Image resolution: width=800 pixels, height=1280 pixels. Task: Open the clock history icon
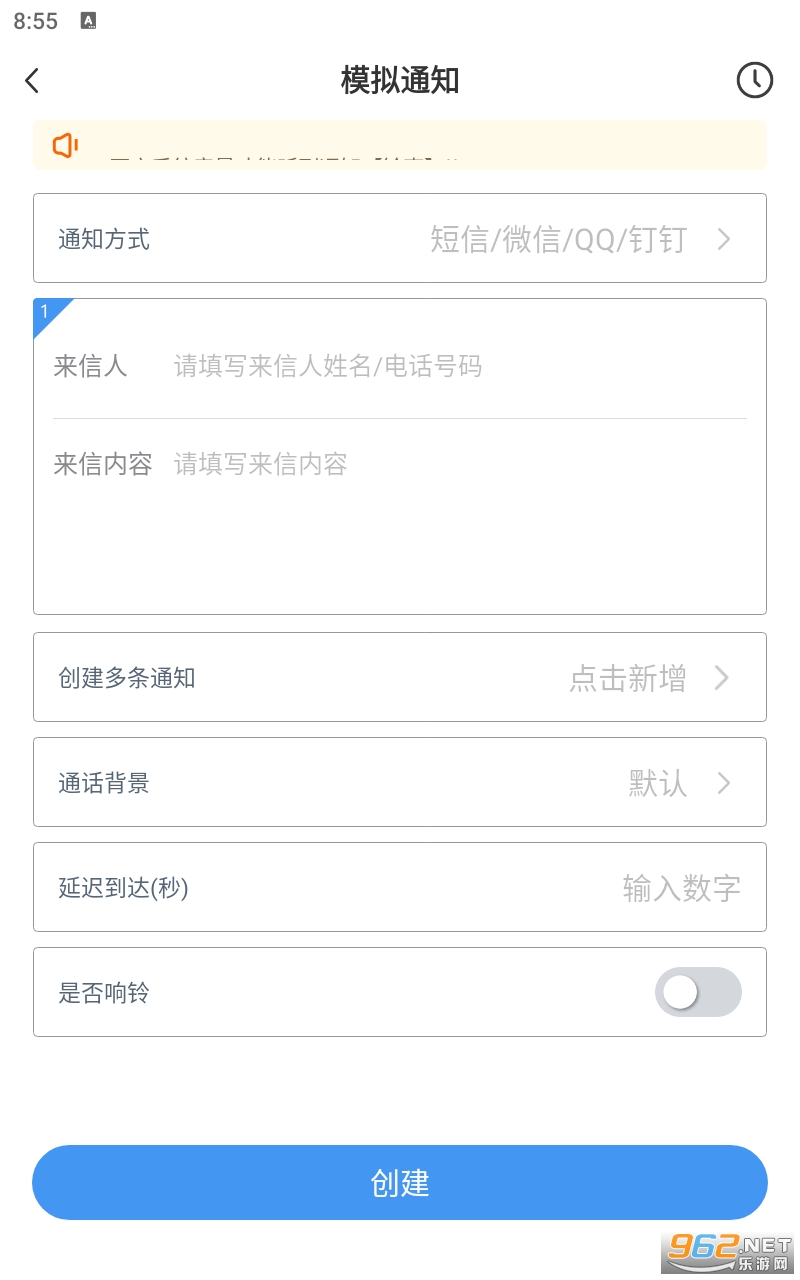755,80
